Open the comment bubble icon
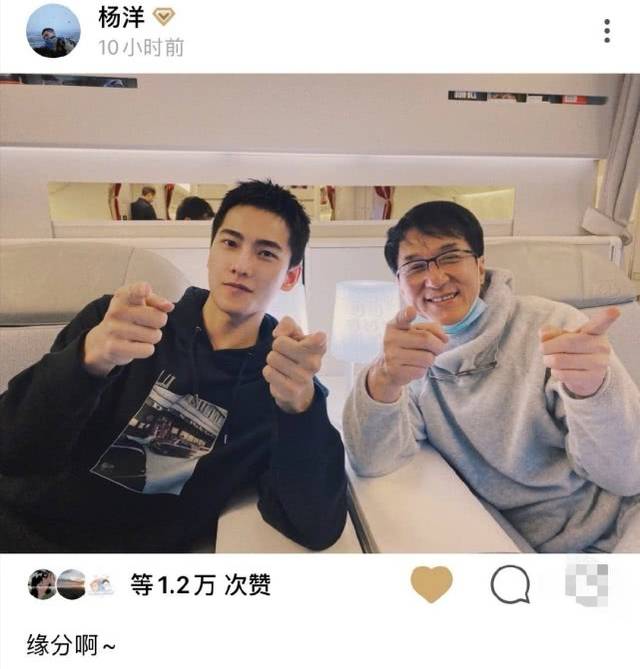 pos(509,585)
